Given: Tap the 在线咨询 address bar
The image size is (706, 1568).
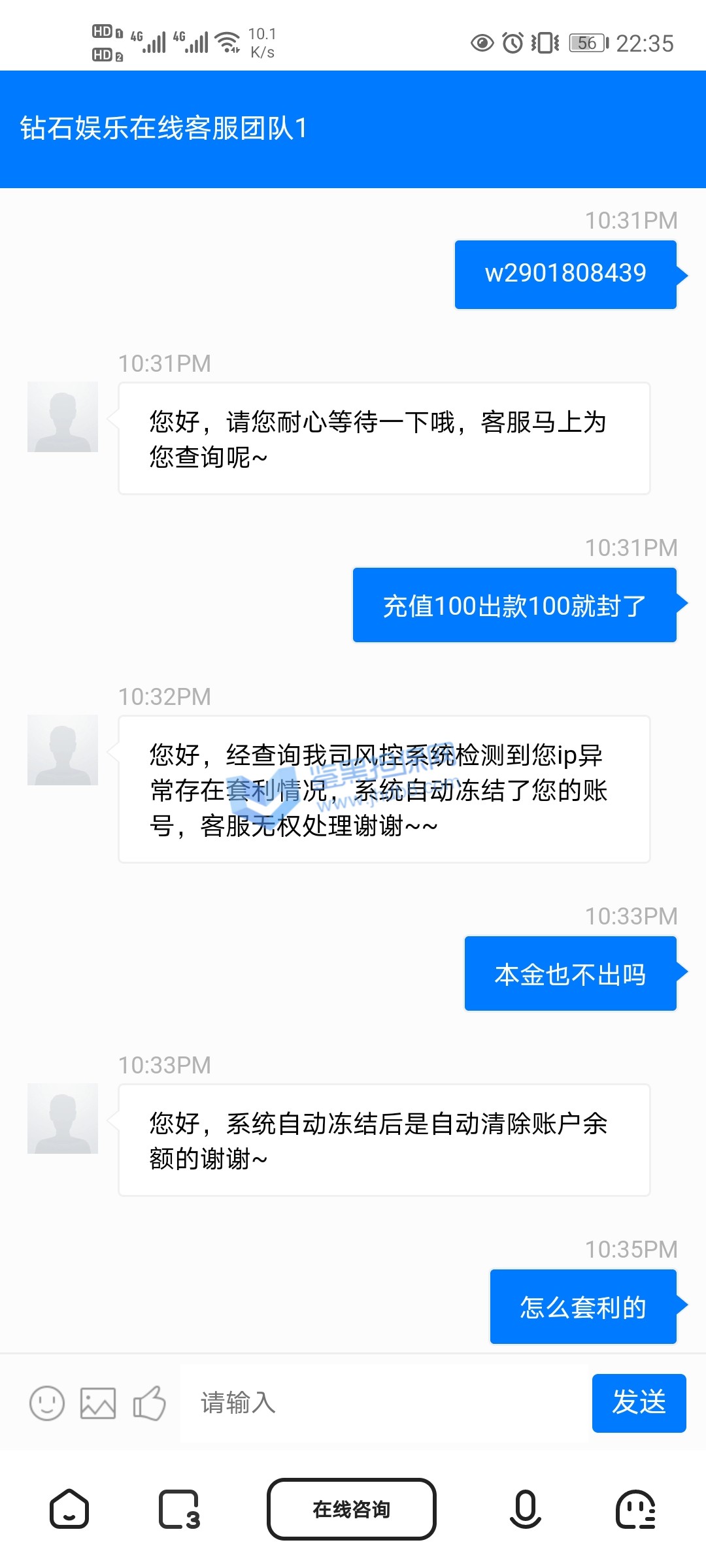Looking at the screenshot, I should pyautogui.click(x=352, y=1509).
